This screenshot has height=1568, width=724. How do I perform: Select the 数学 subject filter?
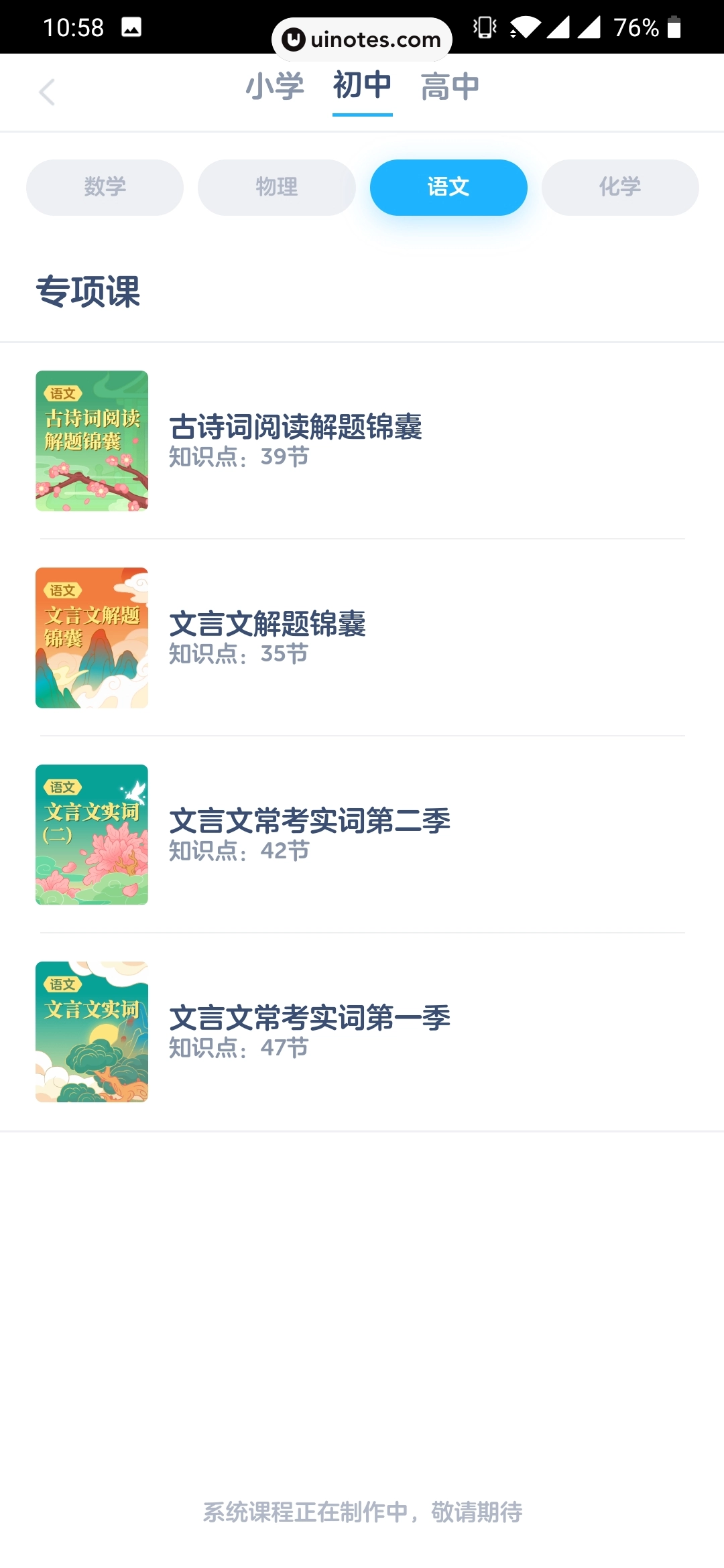[105, 188]
